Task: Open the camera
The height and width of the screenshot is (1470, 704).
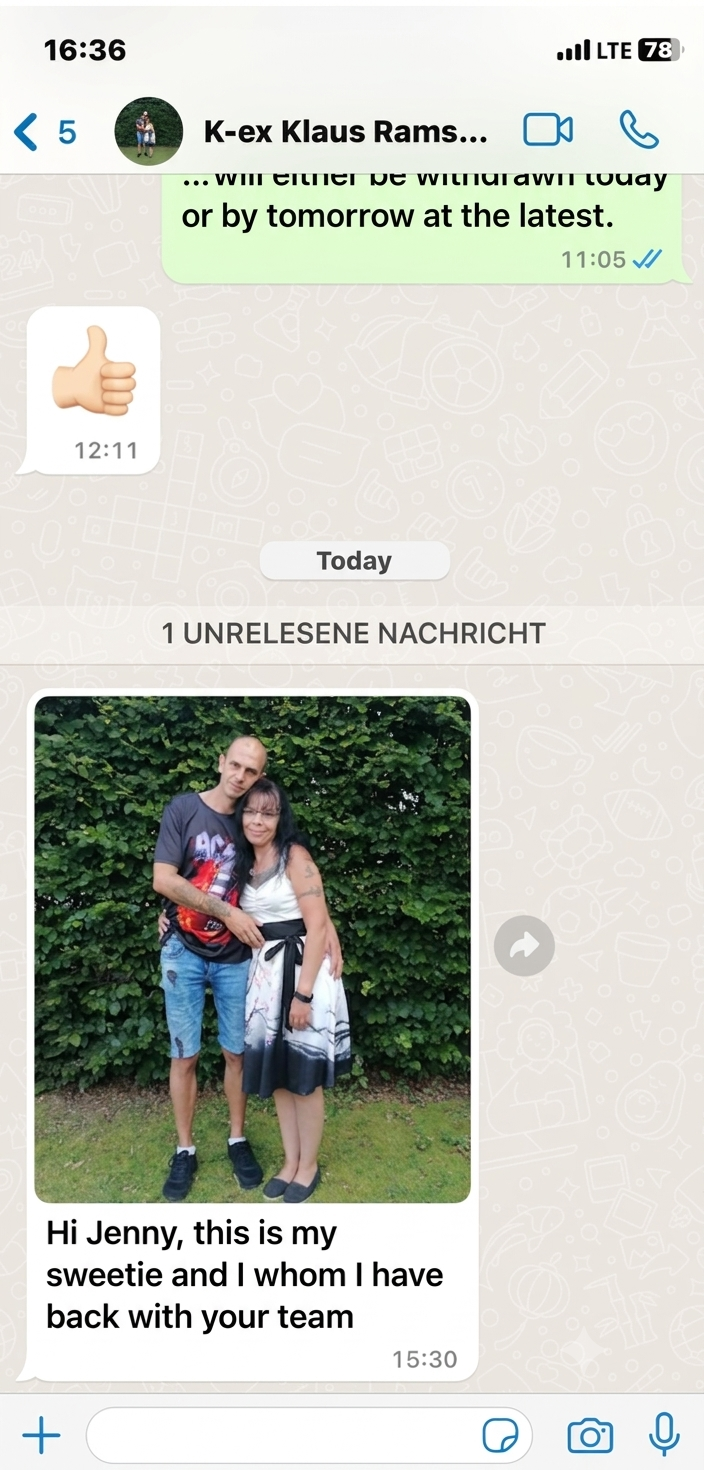Action: (x=590, y=1436)
